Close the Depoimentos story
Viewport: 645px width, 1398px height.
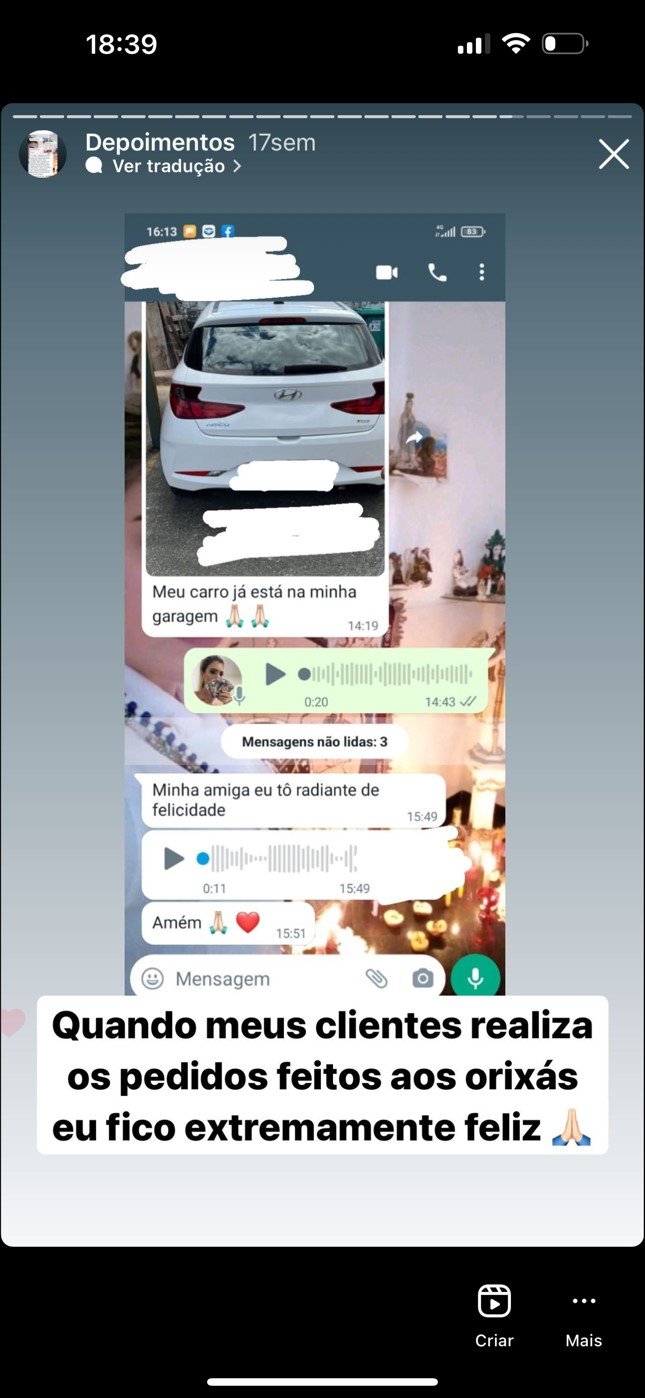click(613, 154)
